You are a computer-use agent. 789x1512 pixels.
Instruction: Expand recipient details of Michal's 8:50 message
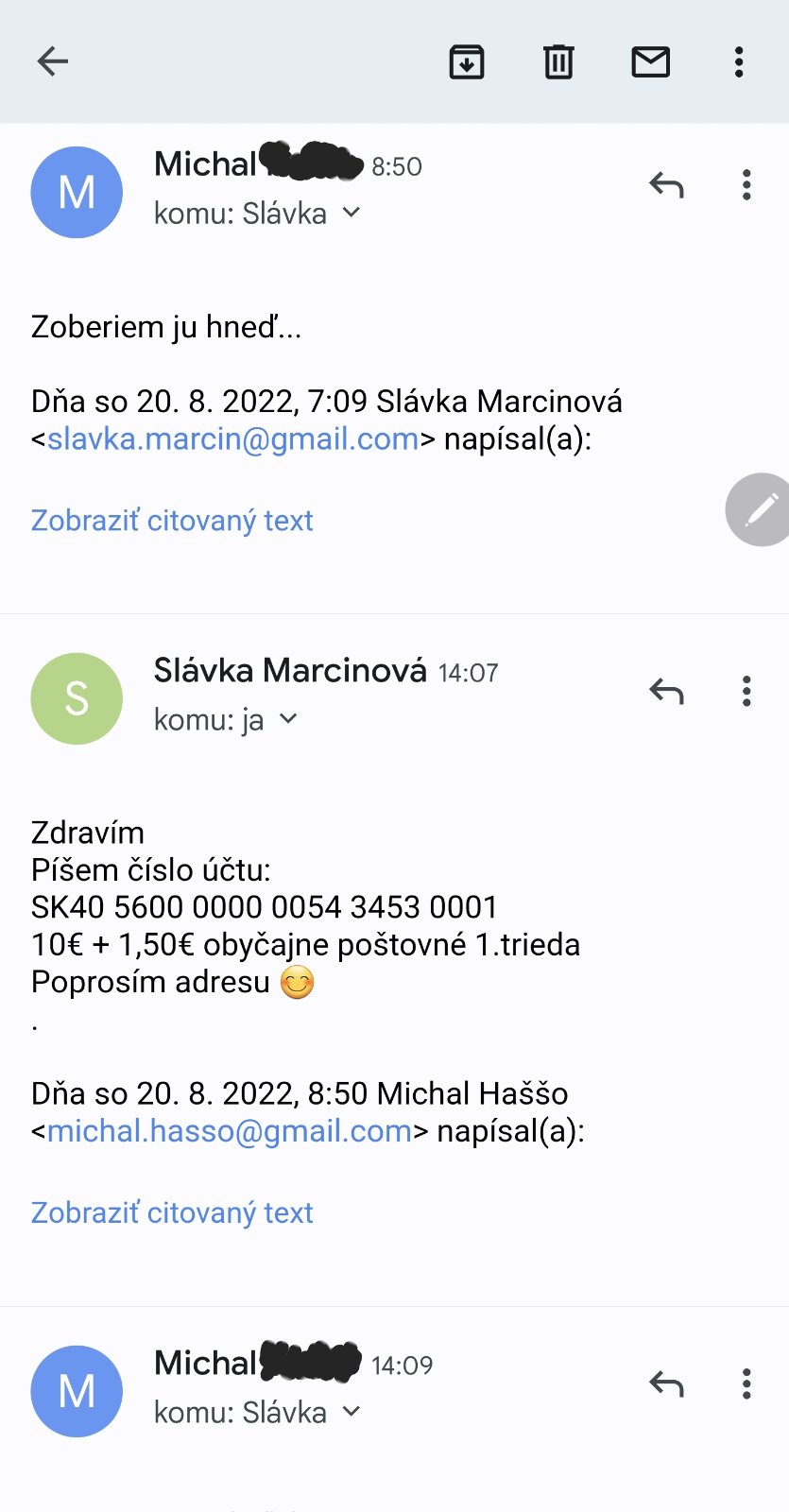point(352,213)
